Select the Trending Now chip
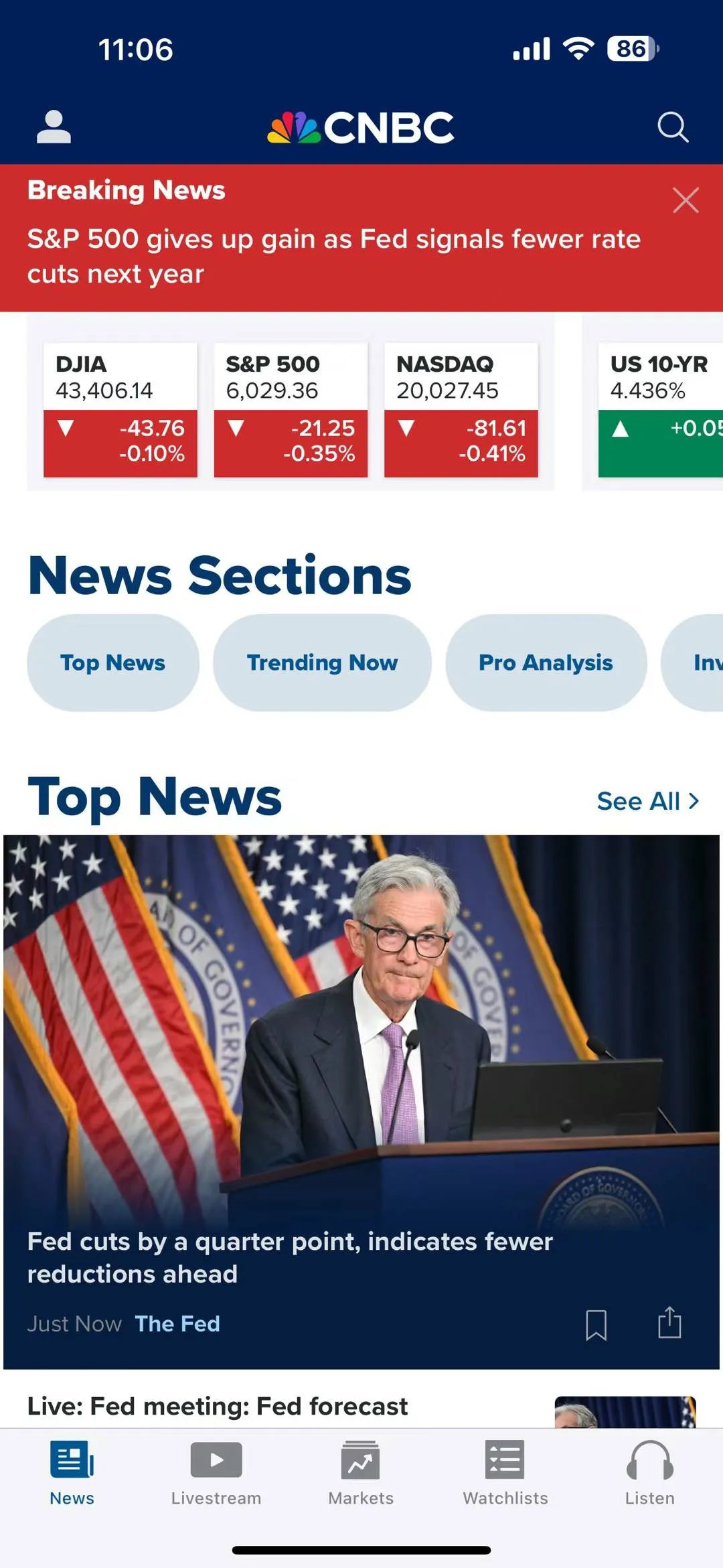Image resolution: width=723 pixels, height=1568 pixels. [x=322, y=662]
